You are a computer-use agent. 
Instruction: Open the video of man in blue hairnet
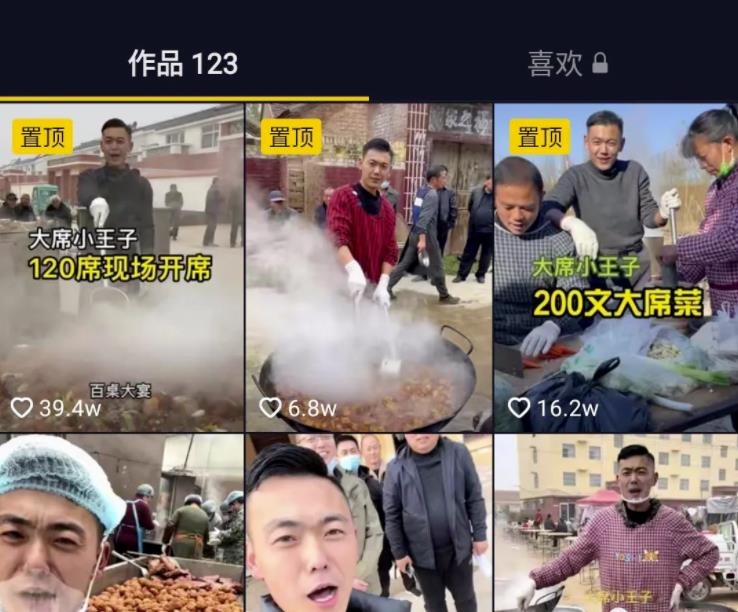(x=122, y=523)
